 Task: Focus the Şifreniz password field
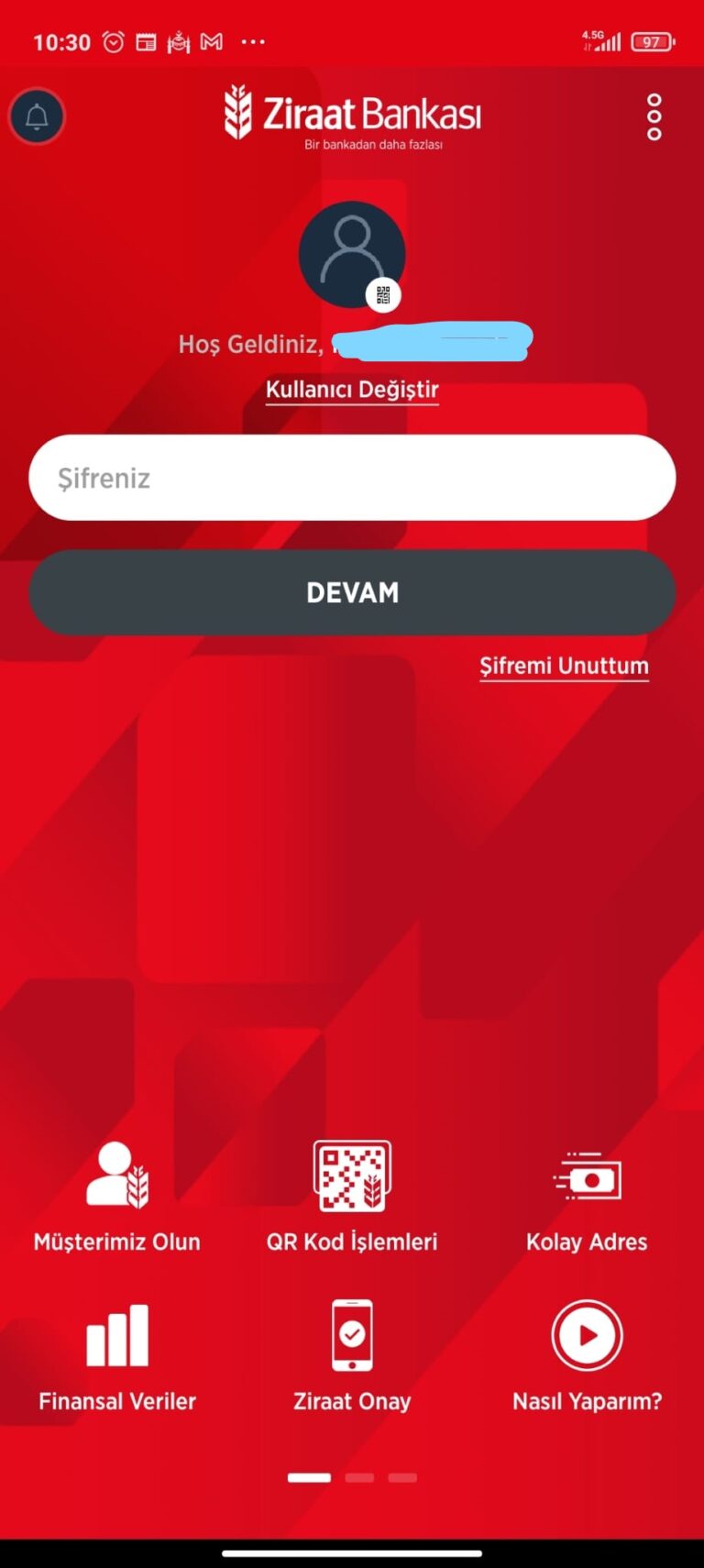352,478
